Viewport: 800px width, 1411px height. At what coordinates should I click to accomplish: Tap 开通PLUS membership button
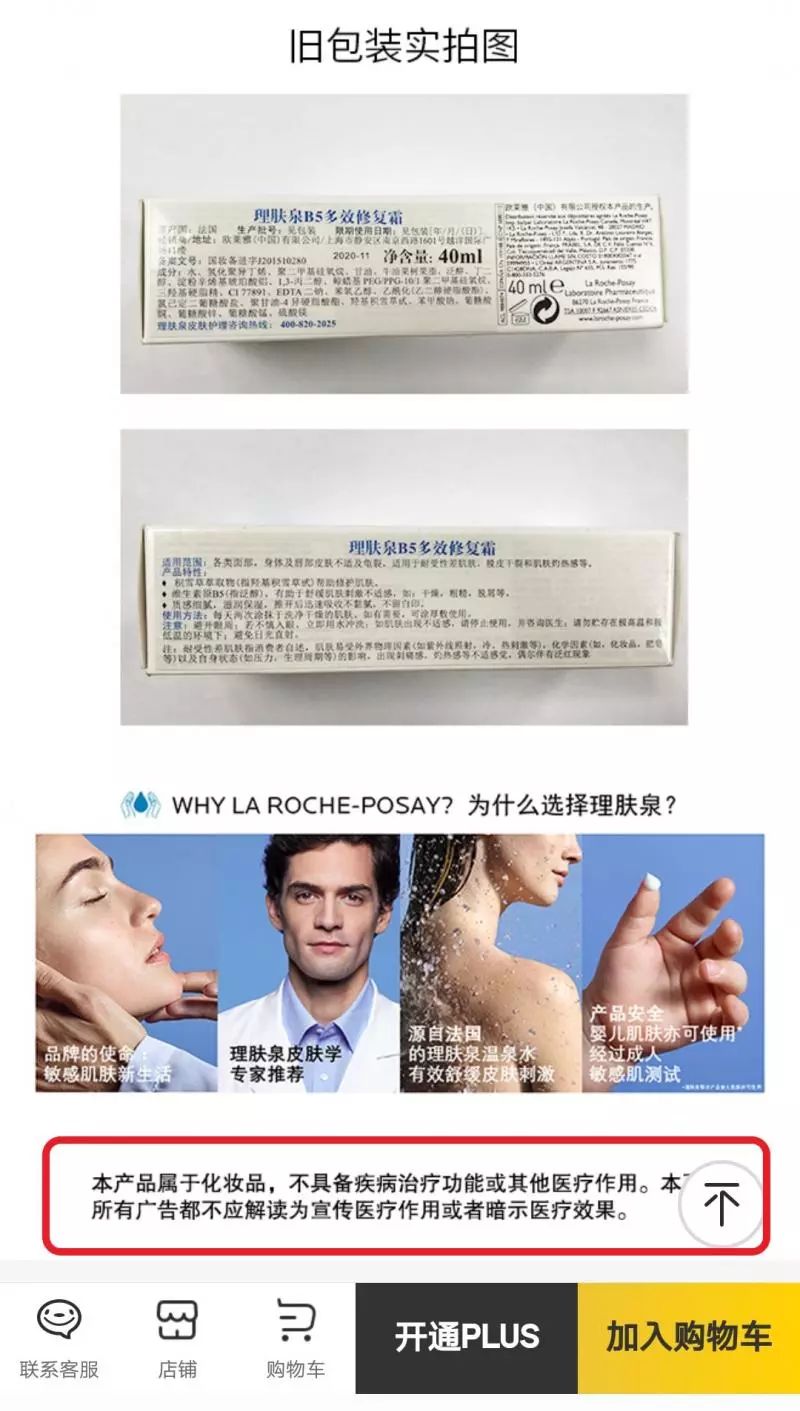click(x=466, y=1338)
